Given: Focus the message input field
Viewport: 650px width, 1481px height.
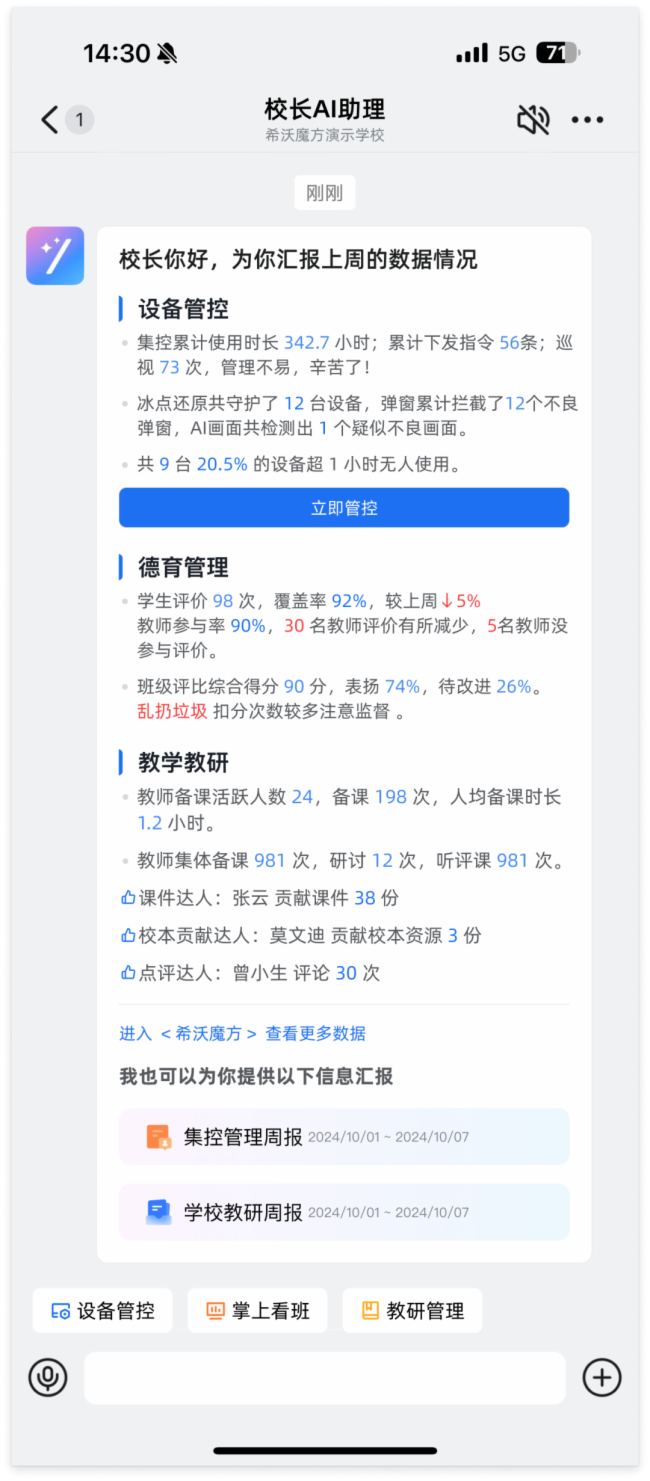Looking at the screenshot, I should [324, 1378].
